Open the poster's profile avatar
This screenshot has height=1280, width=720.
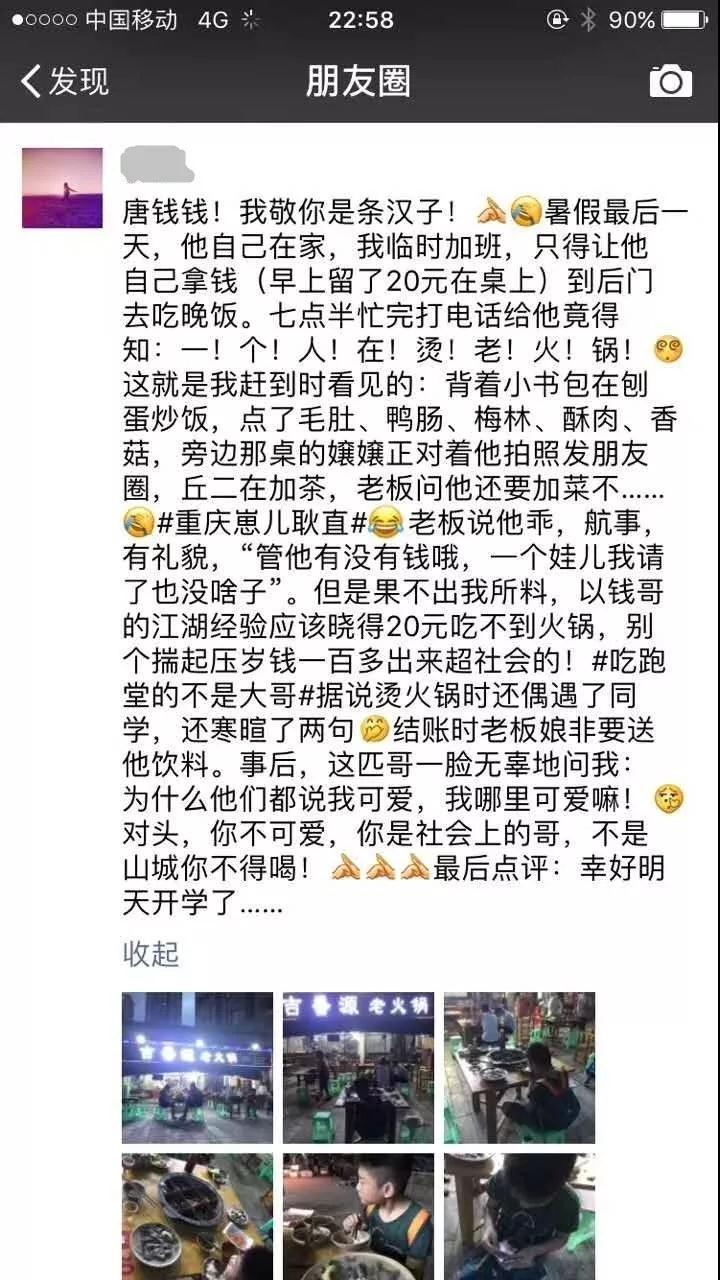coord(62,188)
